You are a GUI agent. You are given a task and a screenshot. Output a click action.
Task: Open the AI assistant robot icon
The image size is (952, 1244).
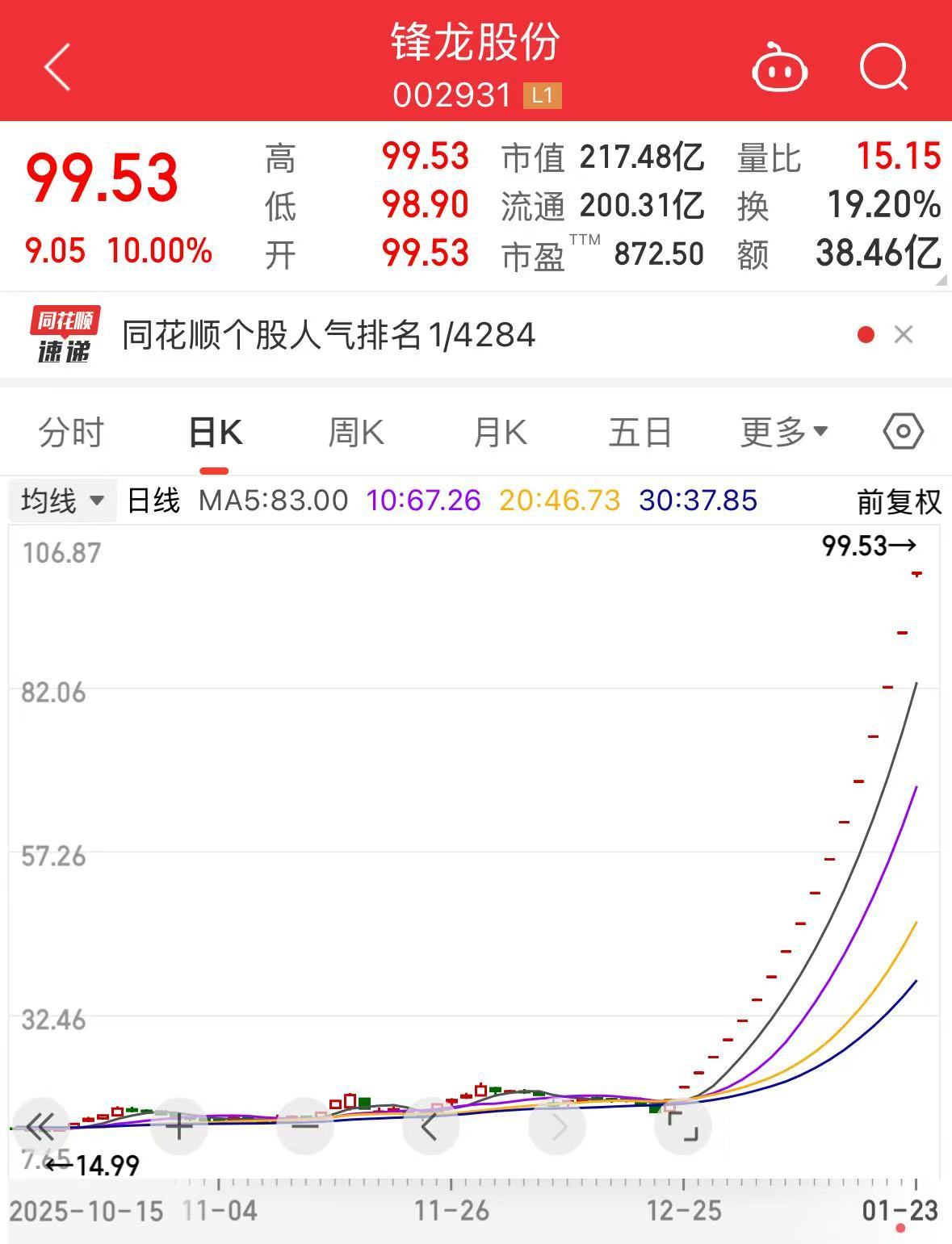point(779,69)
